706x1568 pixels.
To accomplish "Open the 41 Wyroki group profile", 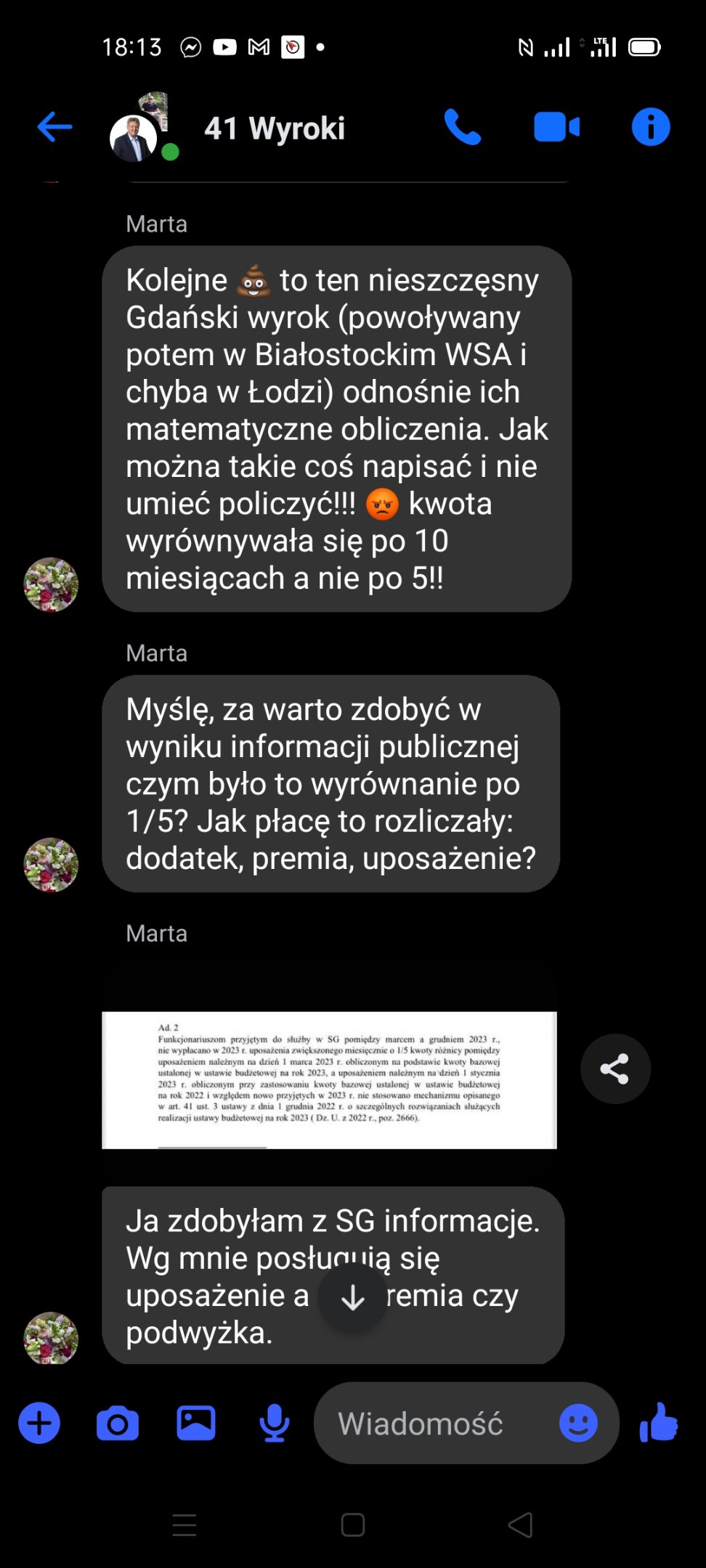I will (275, 128).
